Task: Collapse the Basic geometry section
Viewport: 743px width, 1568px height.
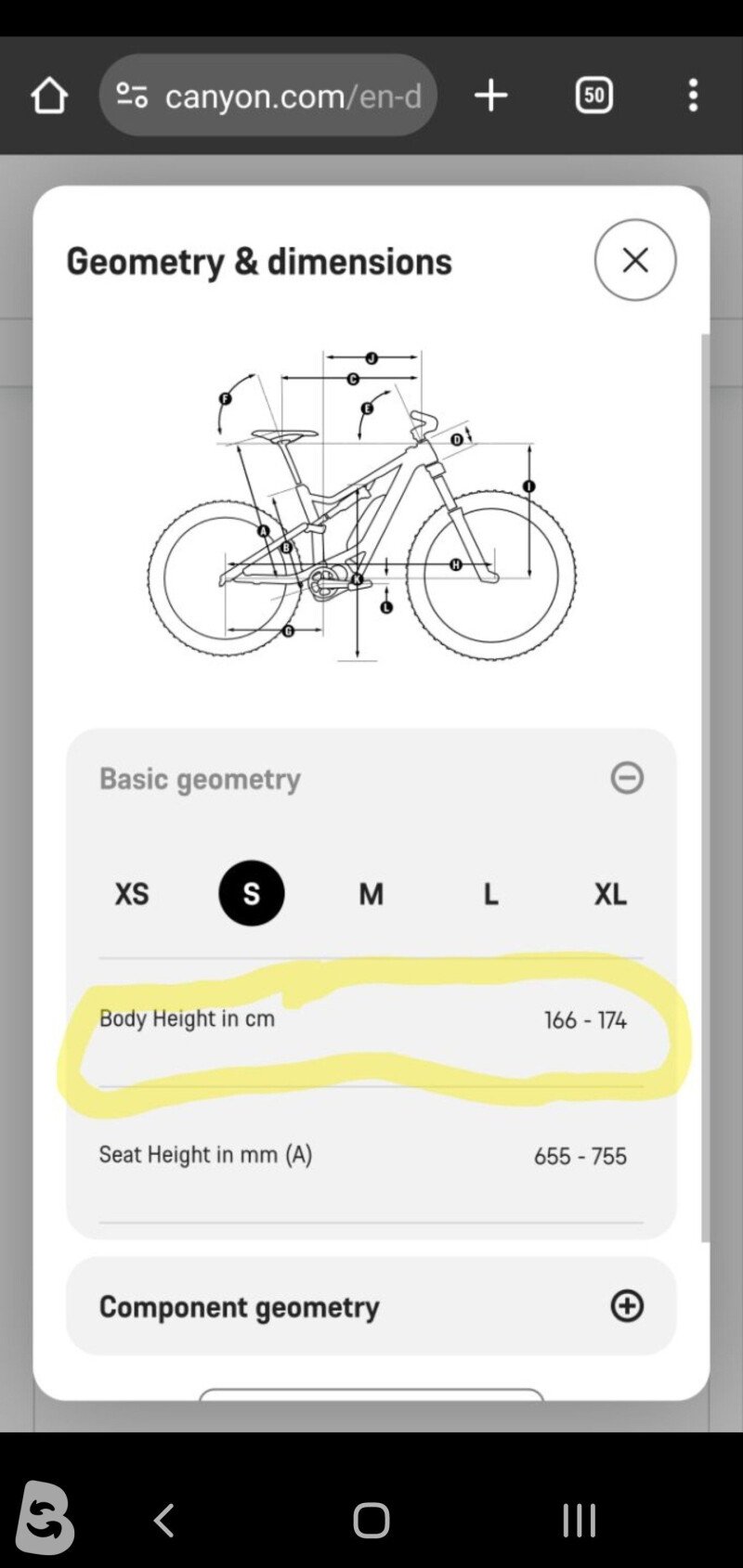Action: point(627,777)
